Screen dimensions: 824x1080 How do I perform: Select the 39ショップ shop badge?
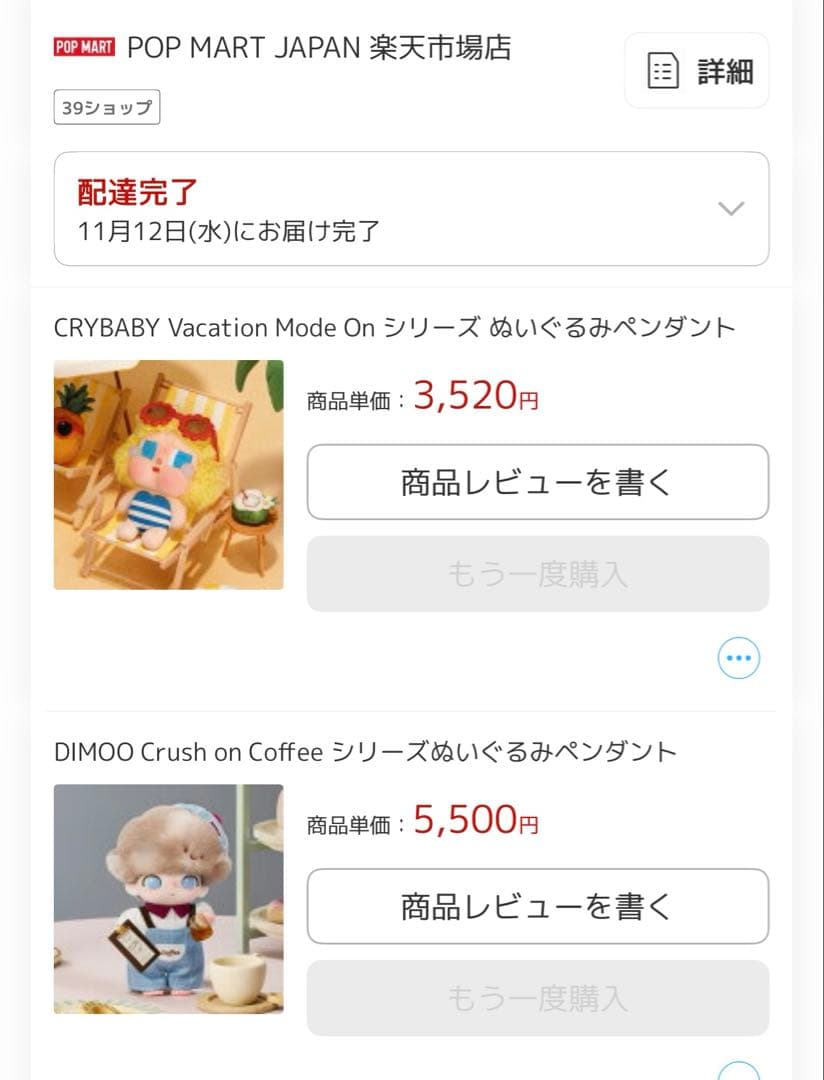pos(106,107)
